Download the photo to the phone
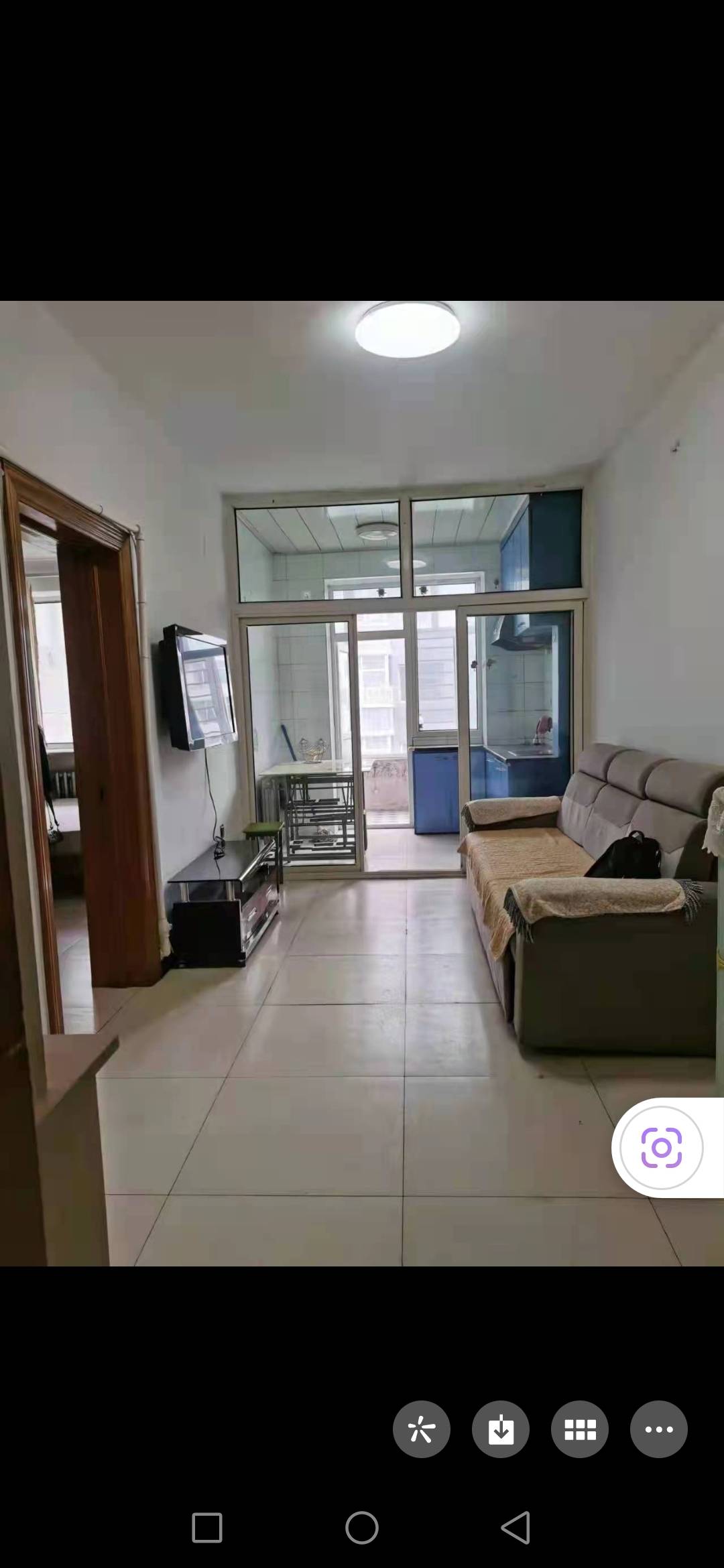This screenshot has width=724, height=1568. (x=500, y=1429)
